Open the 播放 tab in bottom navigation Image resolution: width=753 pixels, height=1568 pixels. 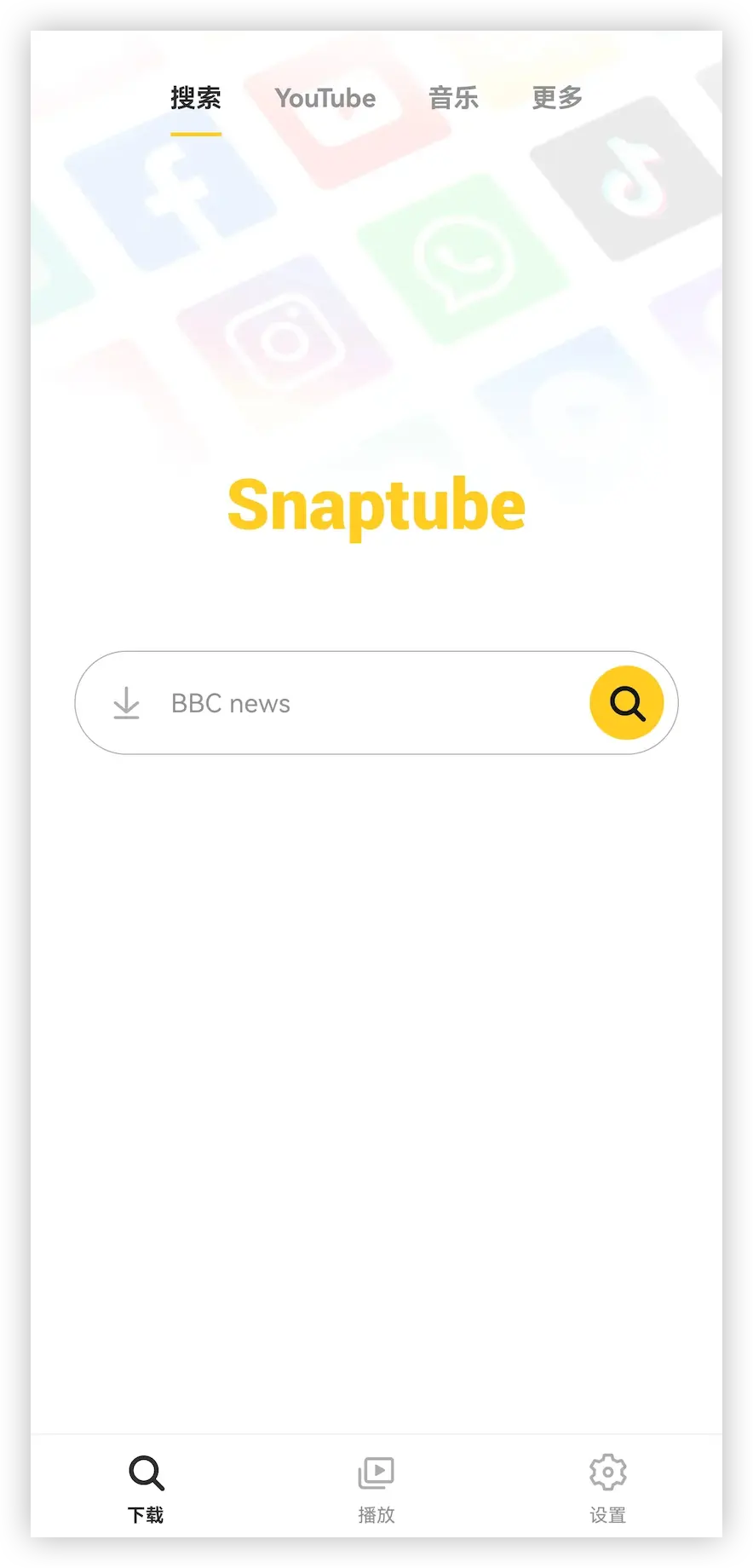[376, 1489]
